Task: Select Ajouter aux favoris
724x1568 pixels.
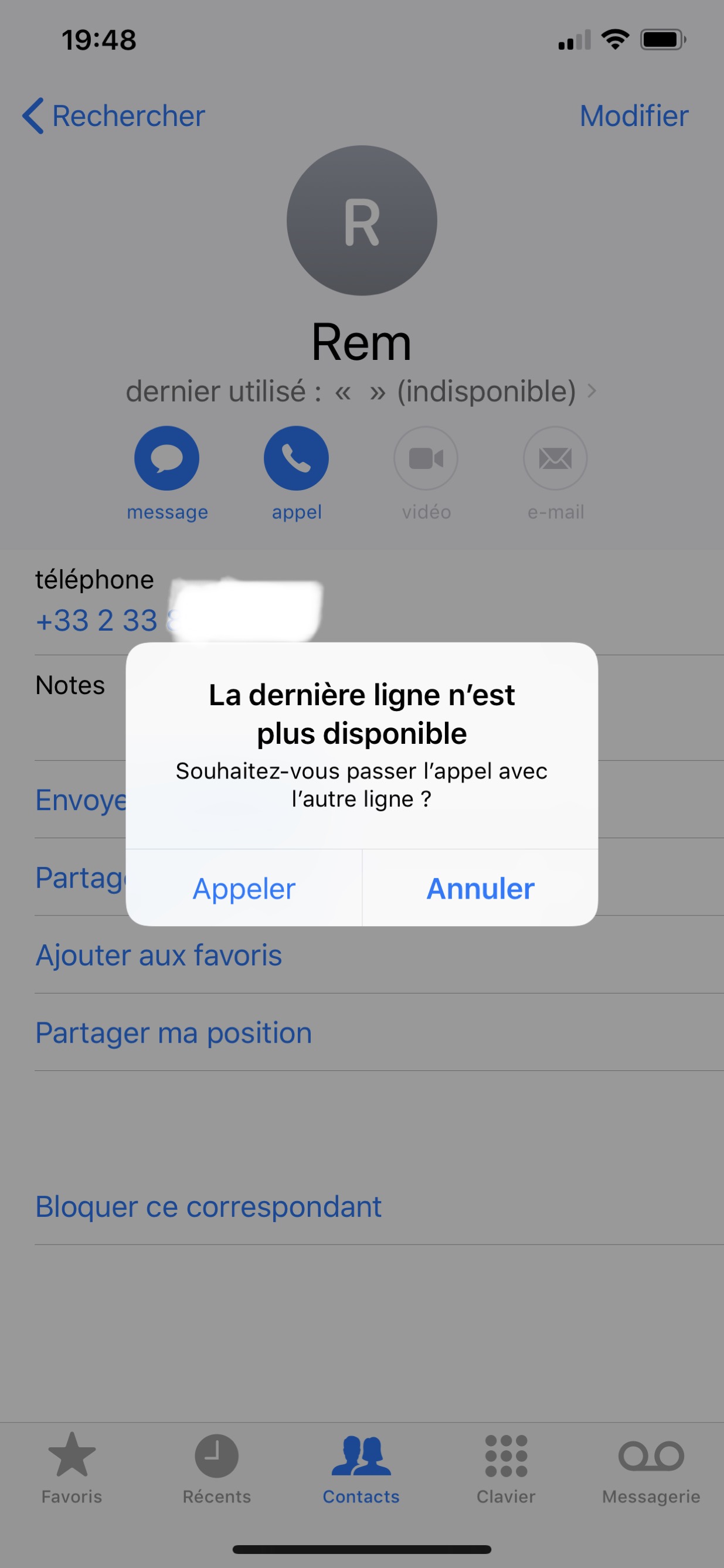Action: (159, 954)
